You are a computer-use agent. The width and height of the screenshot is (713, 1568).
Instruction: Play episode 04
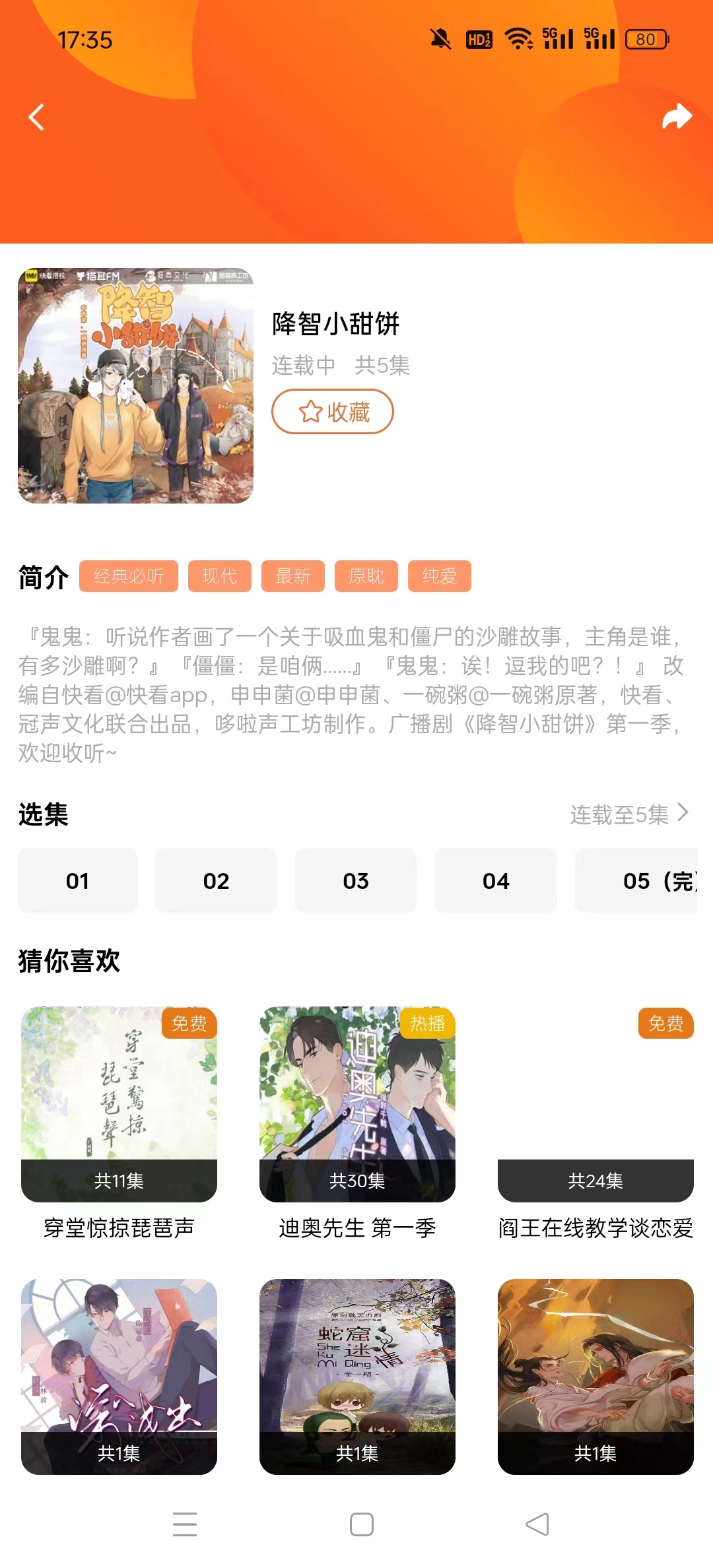pyautogui.click(x=496, y=881)
